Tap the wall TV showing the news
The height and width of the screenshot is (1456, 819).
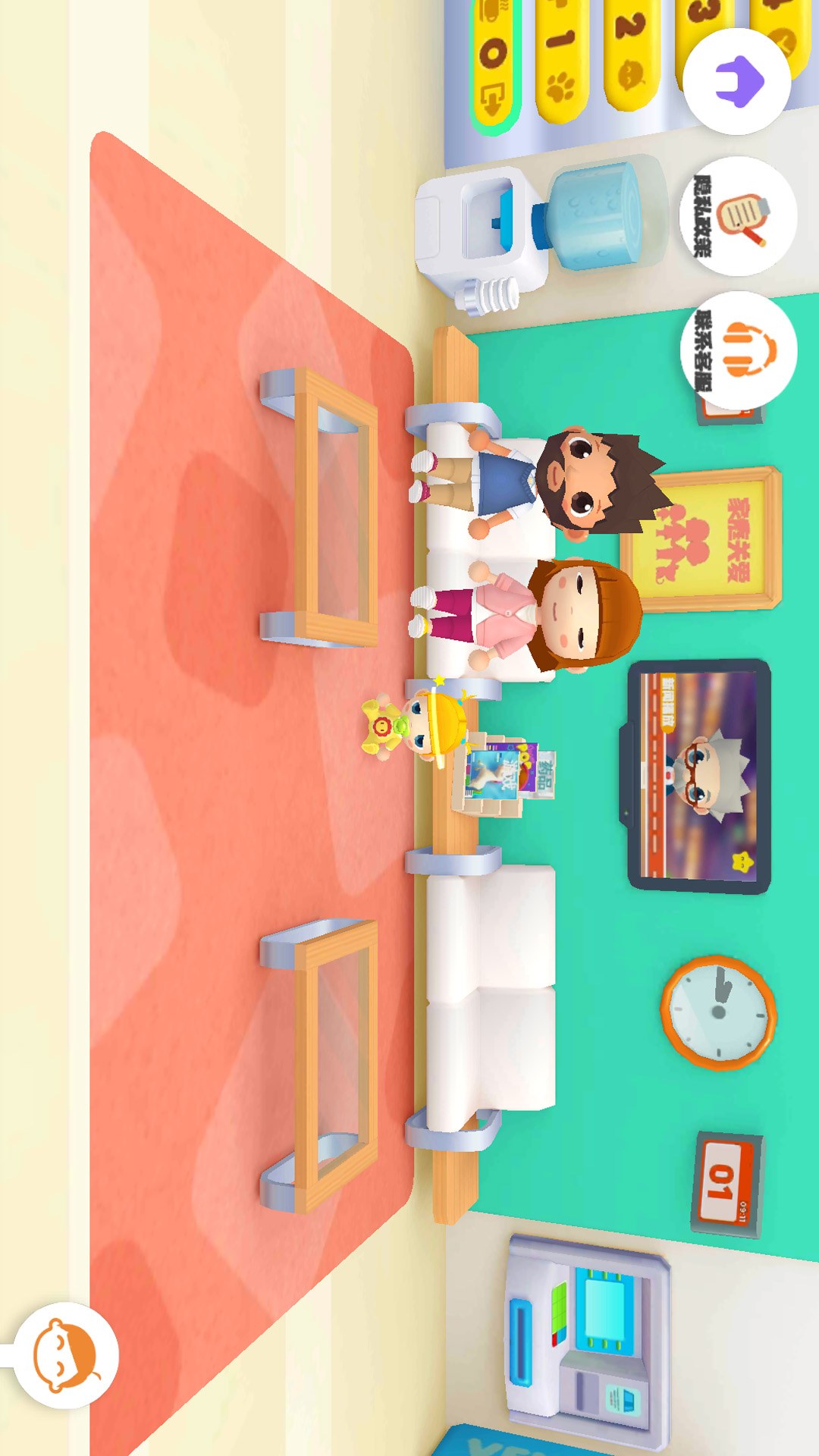click(x=699, y=775)
